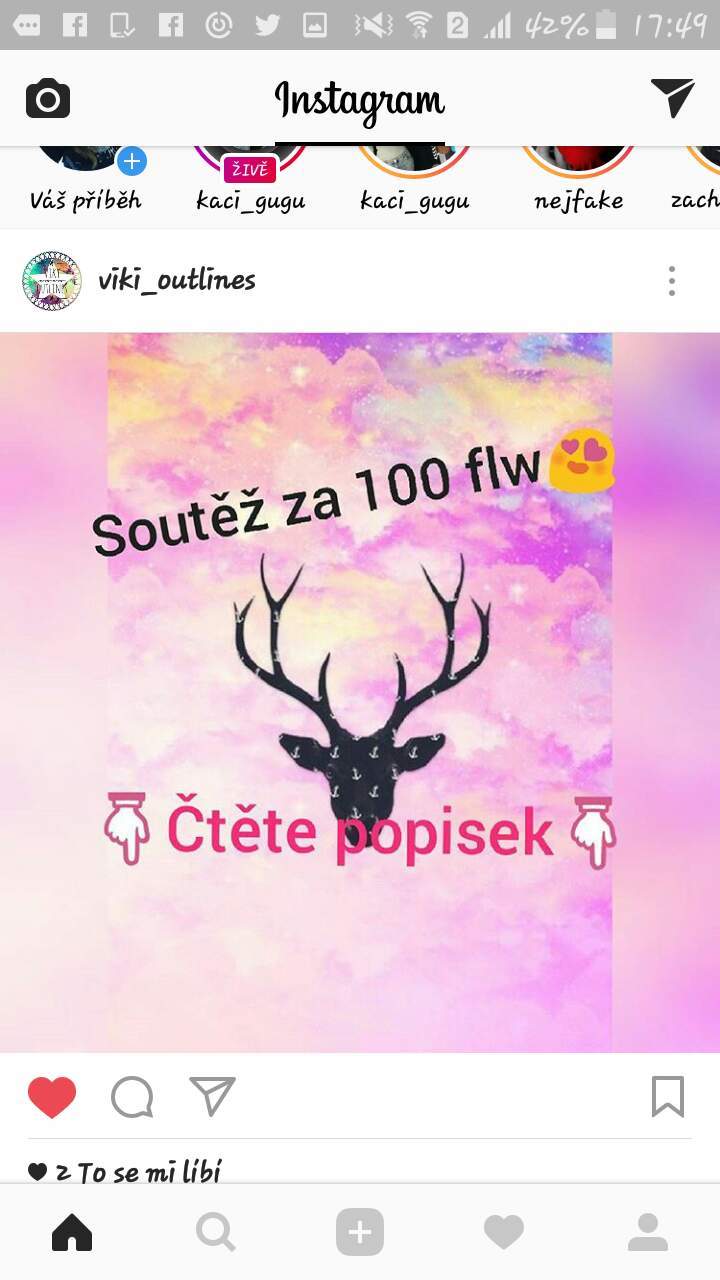
Task: Open nejfake story
Action: click(x=578, y=160)
